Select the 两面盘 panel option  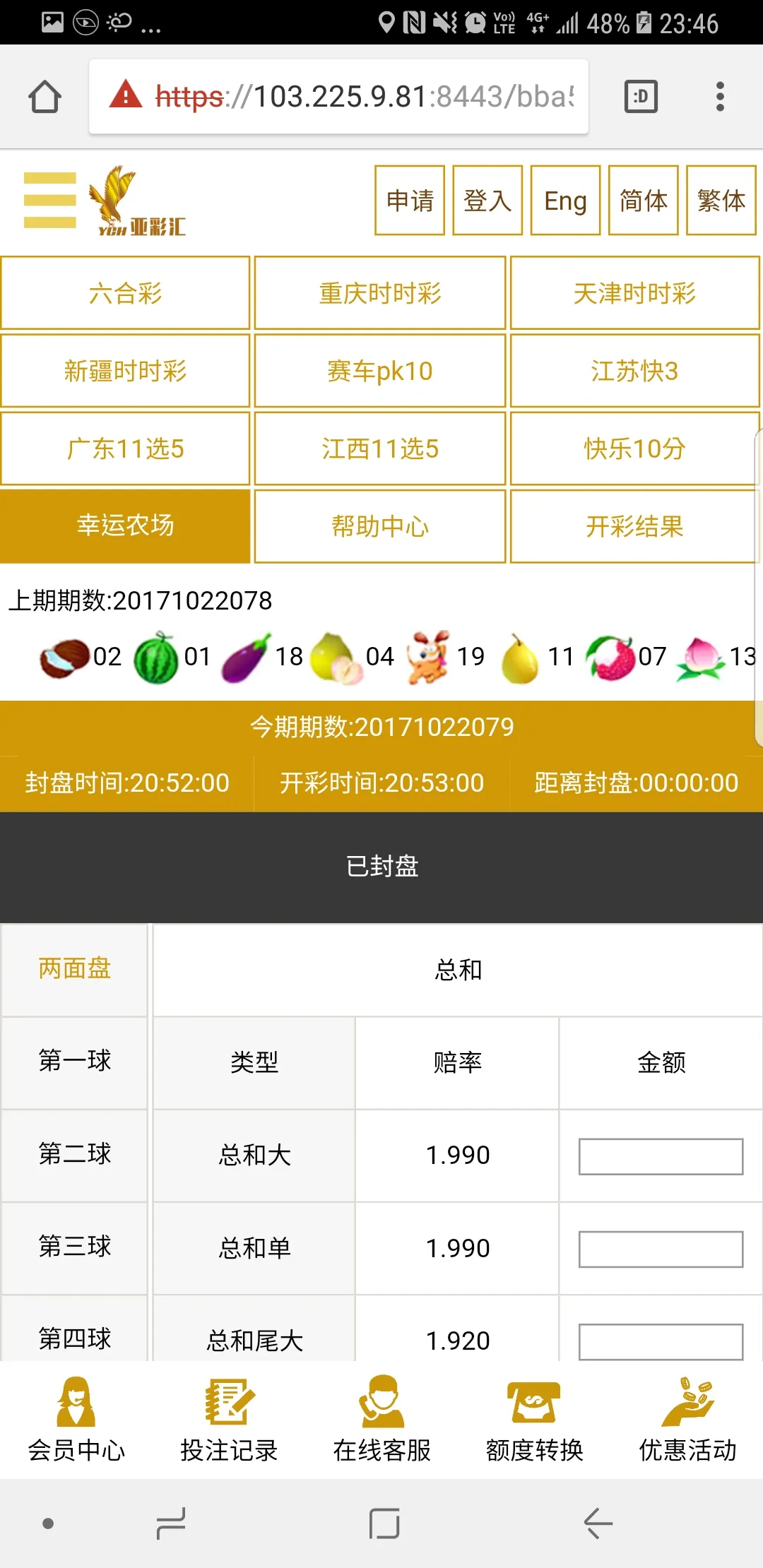[x=73, y=969]
